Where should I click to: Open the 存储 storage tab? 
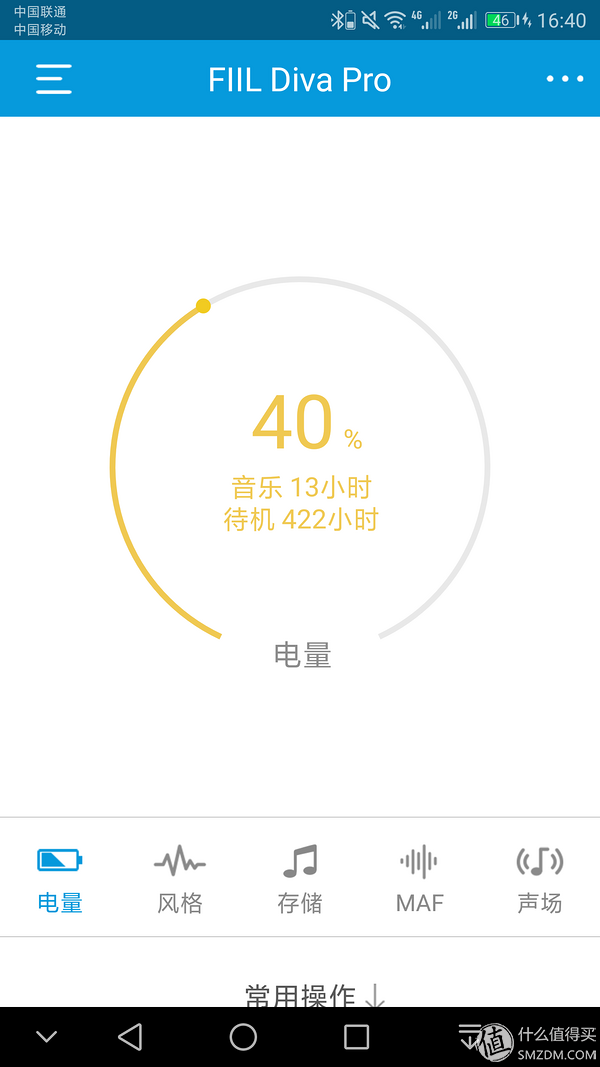tap(300, 877)
